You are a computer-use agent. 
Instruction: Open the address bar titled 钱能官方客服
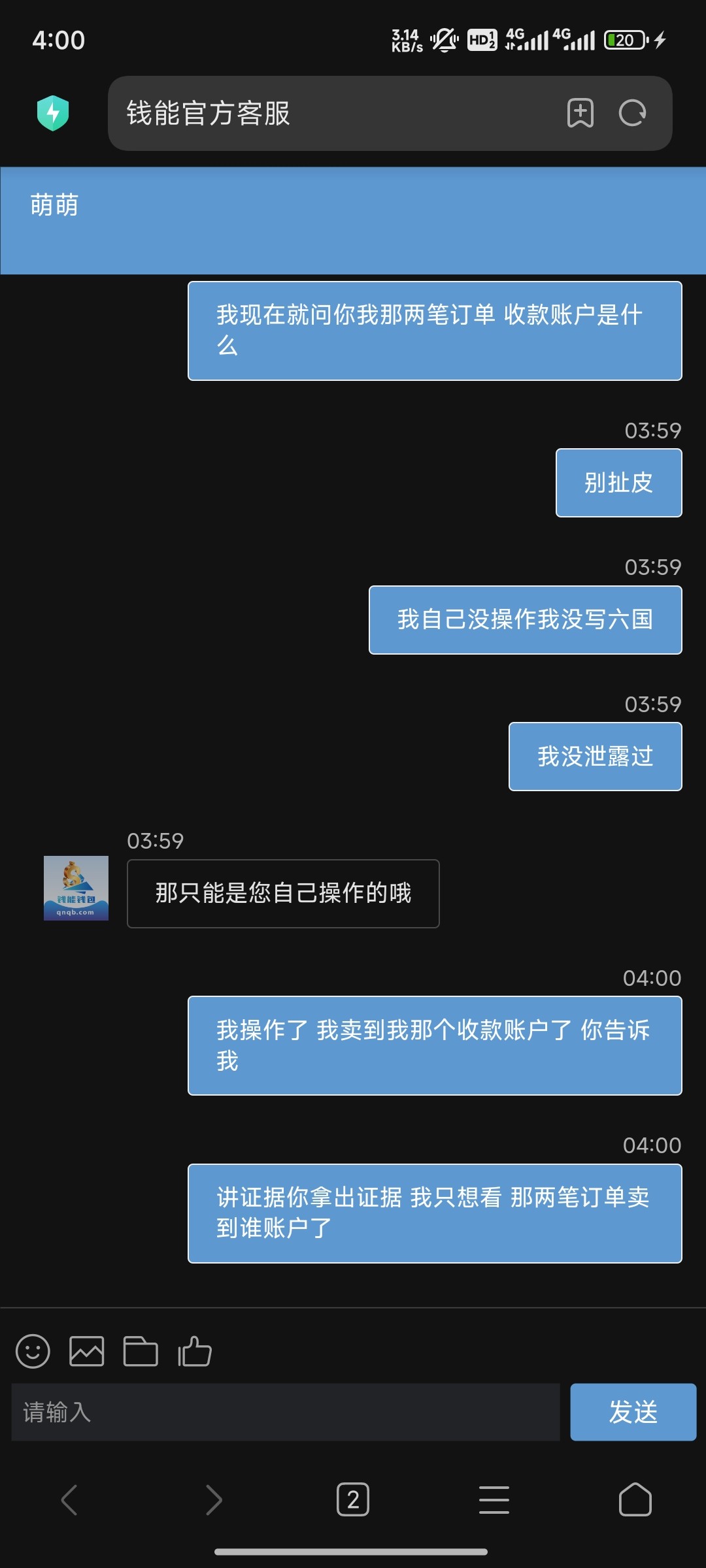click(x=327, y=113)
